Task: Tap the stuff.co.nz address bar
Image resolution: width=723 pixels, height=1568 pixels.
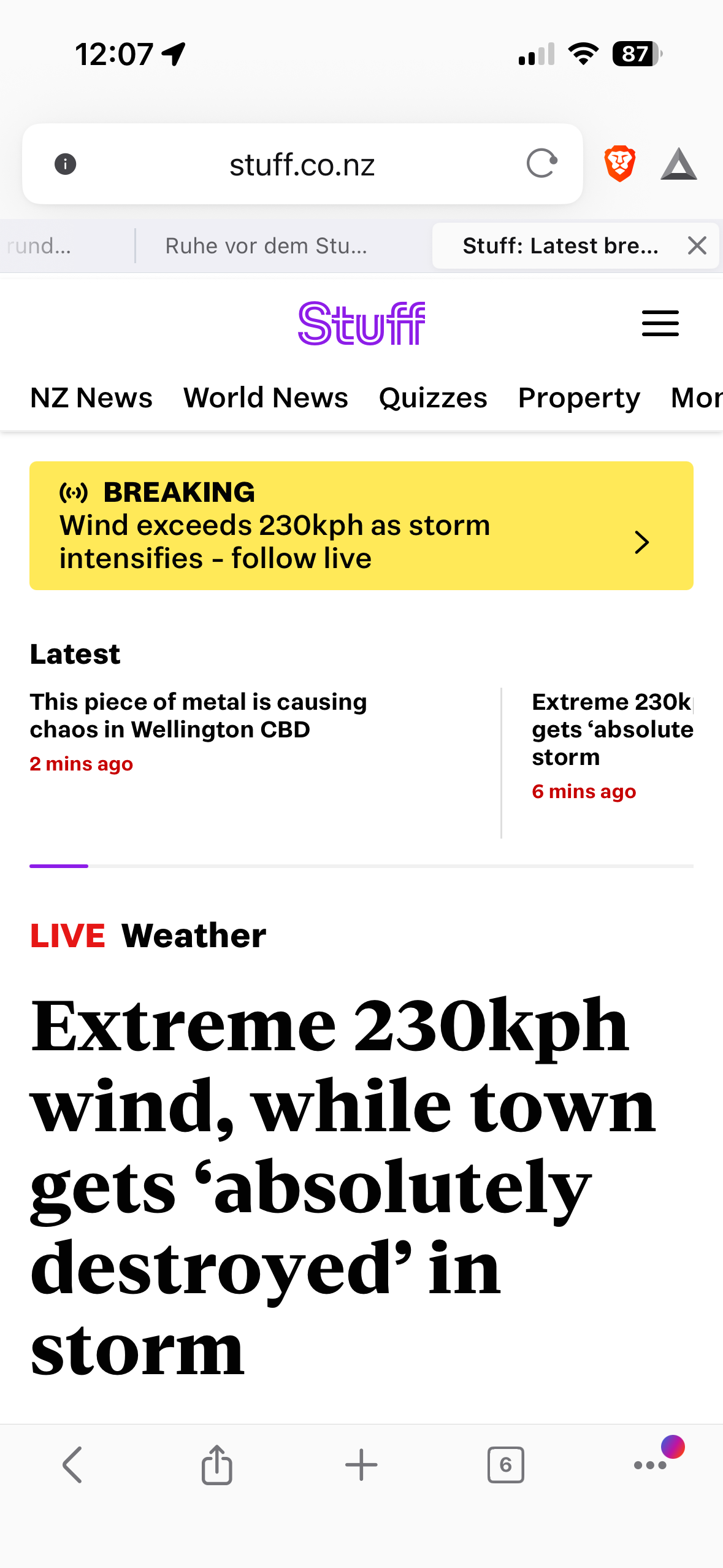Action: point(302,164)
